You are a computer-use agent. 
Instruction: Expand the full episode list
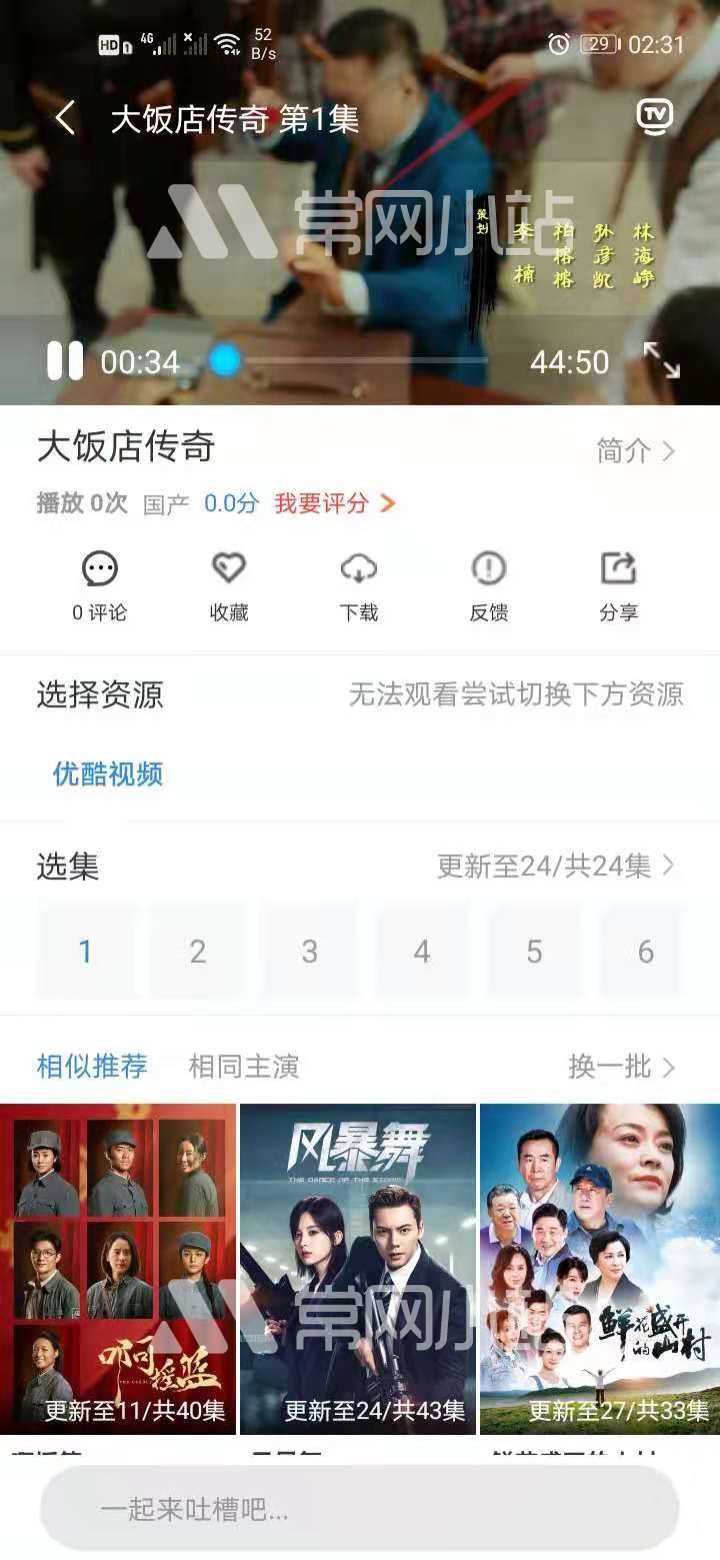(556, 866)
